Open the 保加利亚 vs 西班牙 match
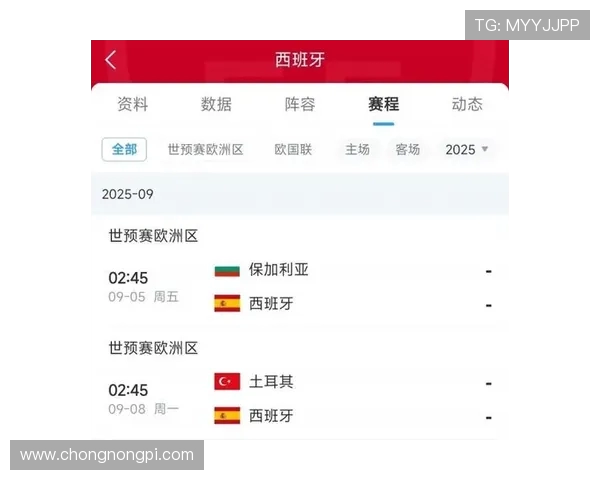Image resolution: width=600 pixels, height=480 pixels. pyautogui.click(x=300, y=286)
